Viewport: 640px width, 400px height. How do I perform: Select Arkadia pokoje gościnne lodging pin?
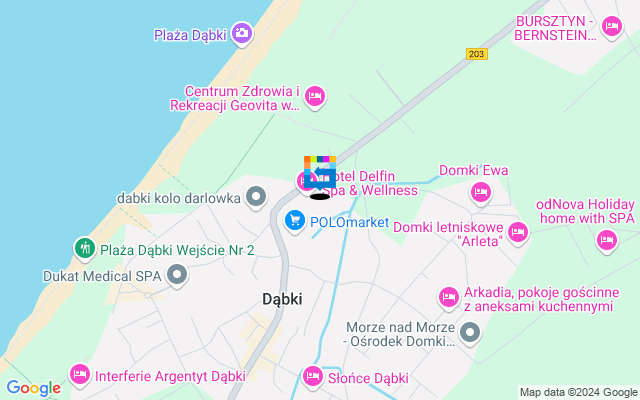coord(448,297)
